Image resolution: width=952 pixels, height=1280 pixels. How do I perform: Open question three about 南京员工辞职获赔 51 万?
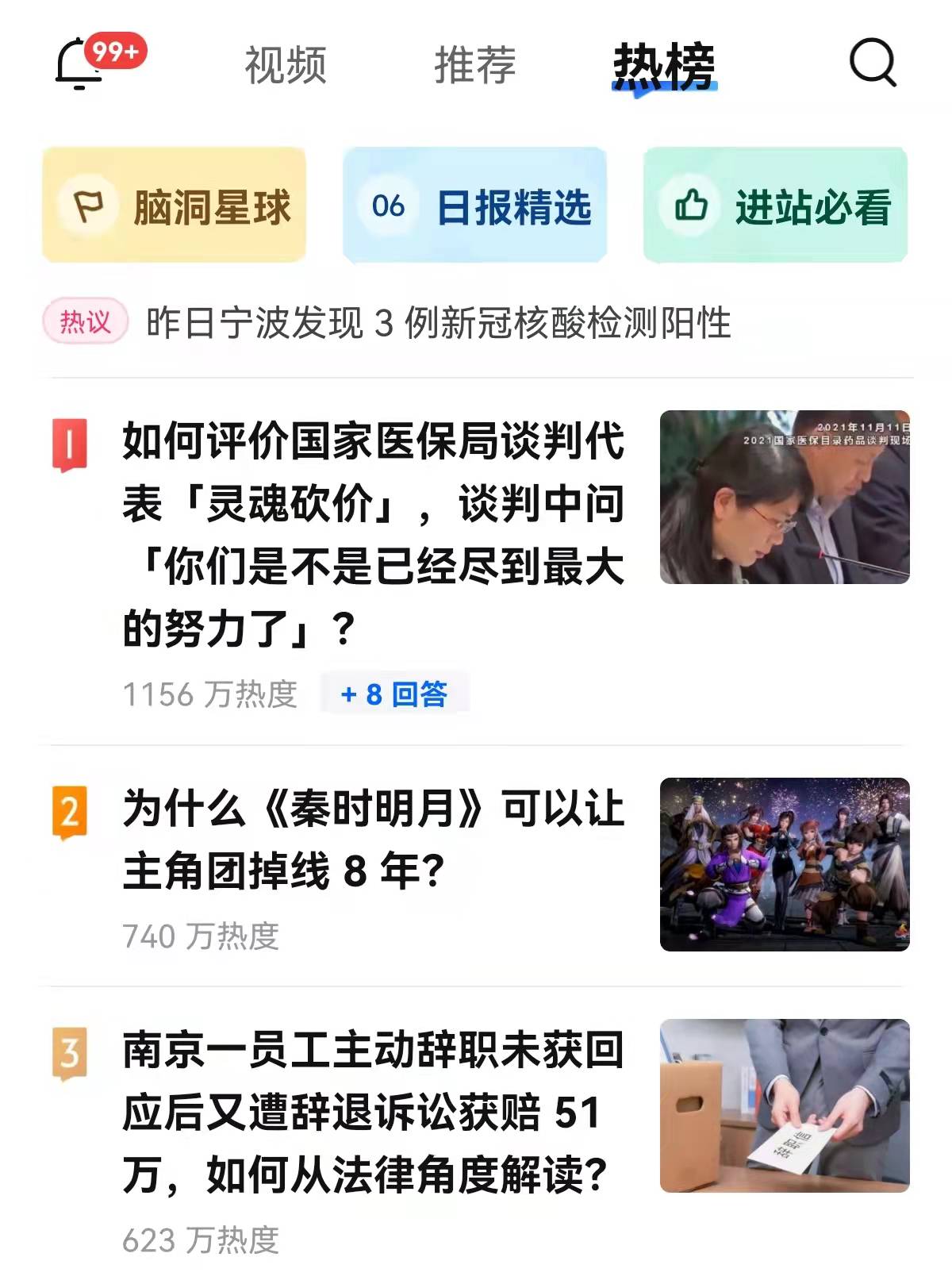[x=373, y=1111]
